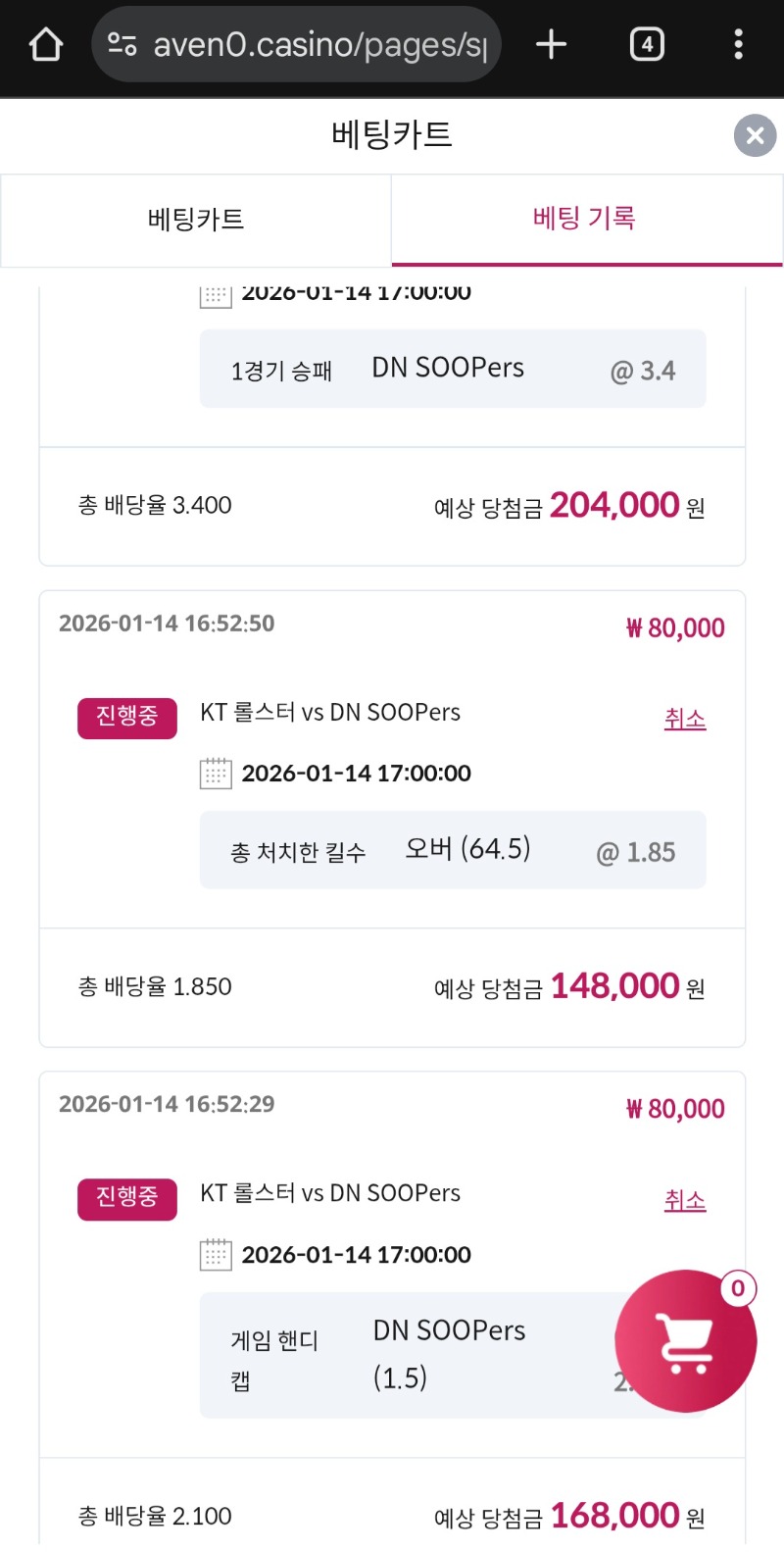Cancel the 총 처치한 킬수 bet via 취소

pos(685,719)
